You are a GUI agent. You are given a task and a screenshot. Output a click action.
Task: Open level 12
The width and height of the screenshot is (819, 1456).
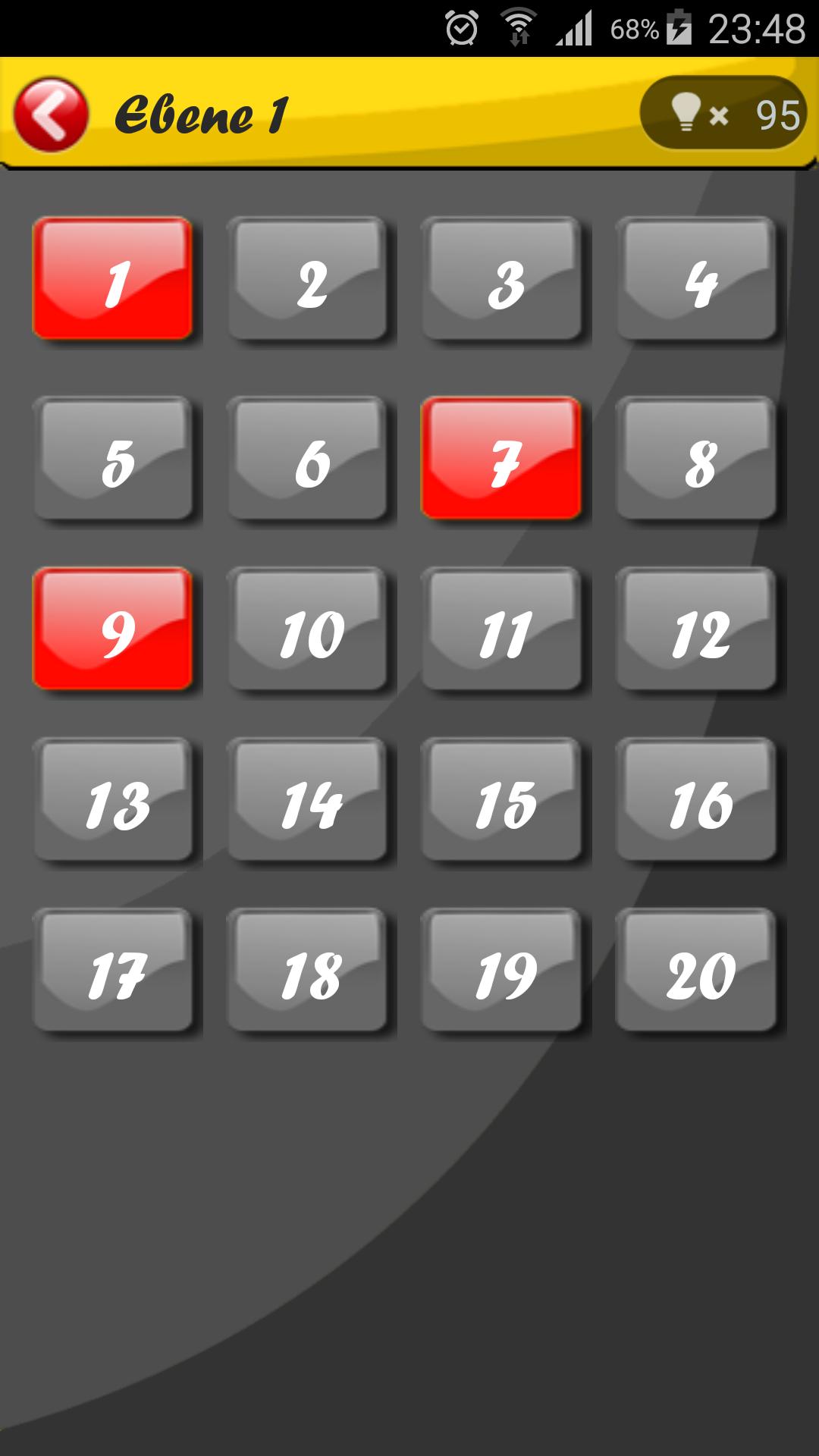tap(695, 629)
